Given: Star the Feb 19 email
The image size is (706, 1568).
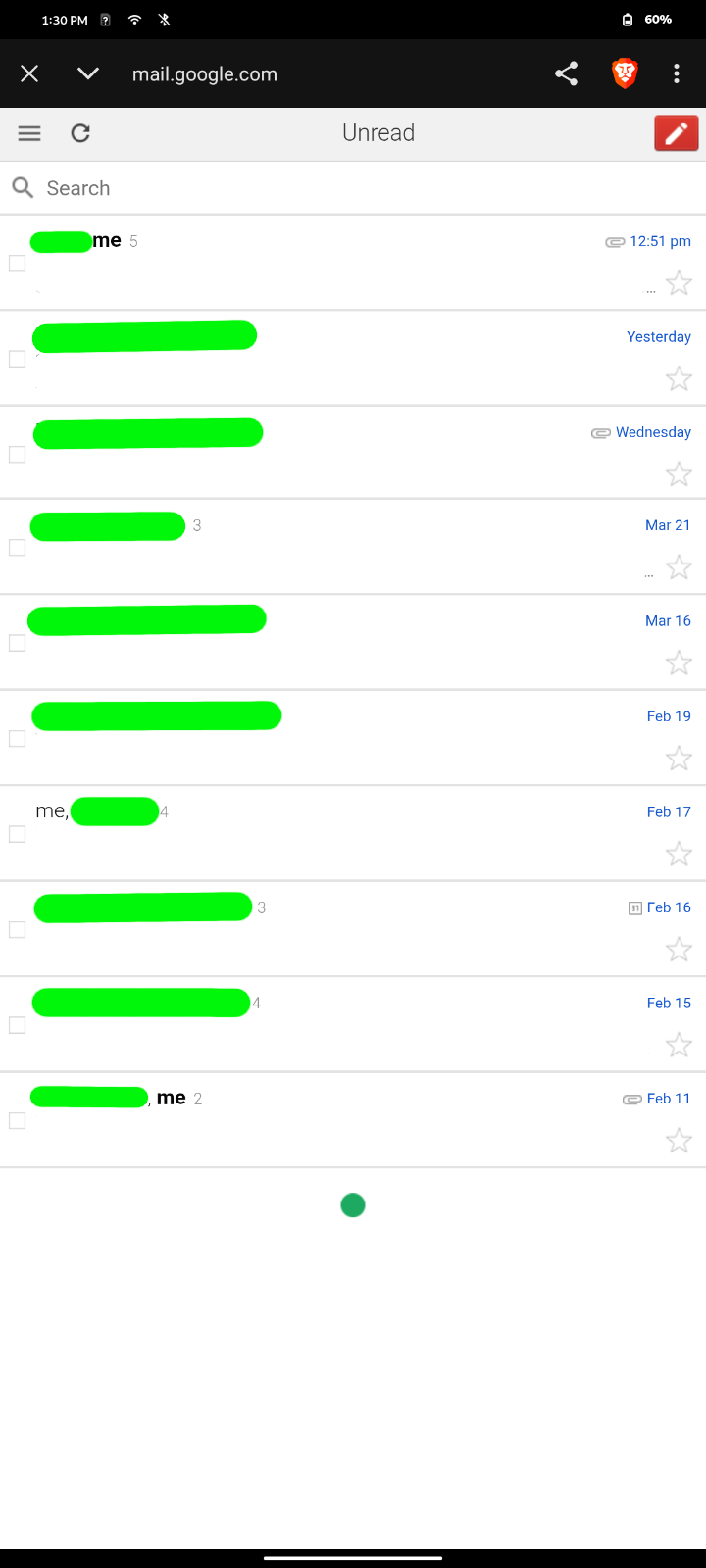Looking at the screenshot, I should [x=679, y=759].
